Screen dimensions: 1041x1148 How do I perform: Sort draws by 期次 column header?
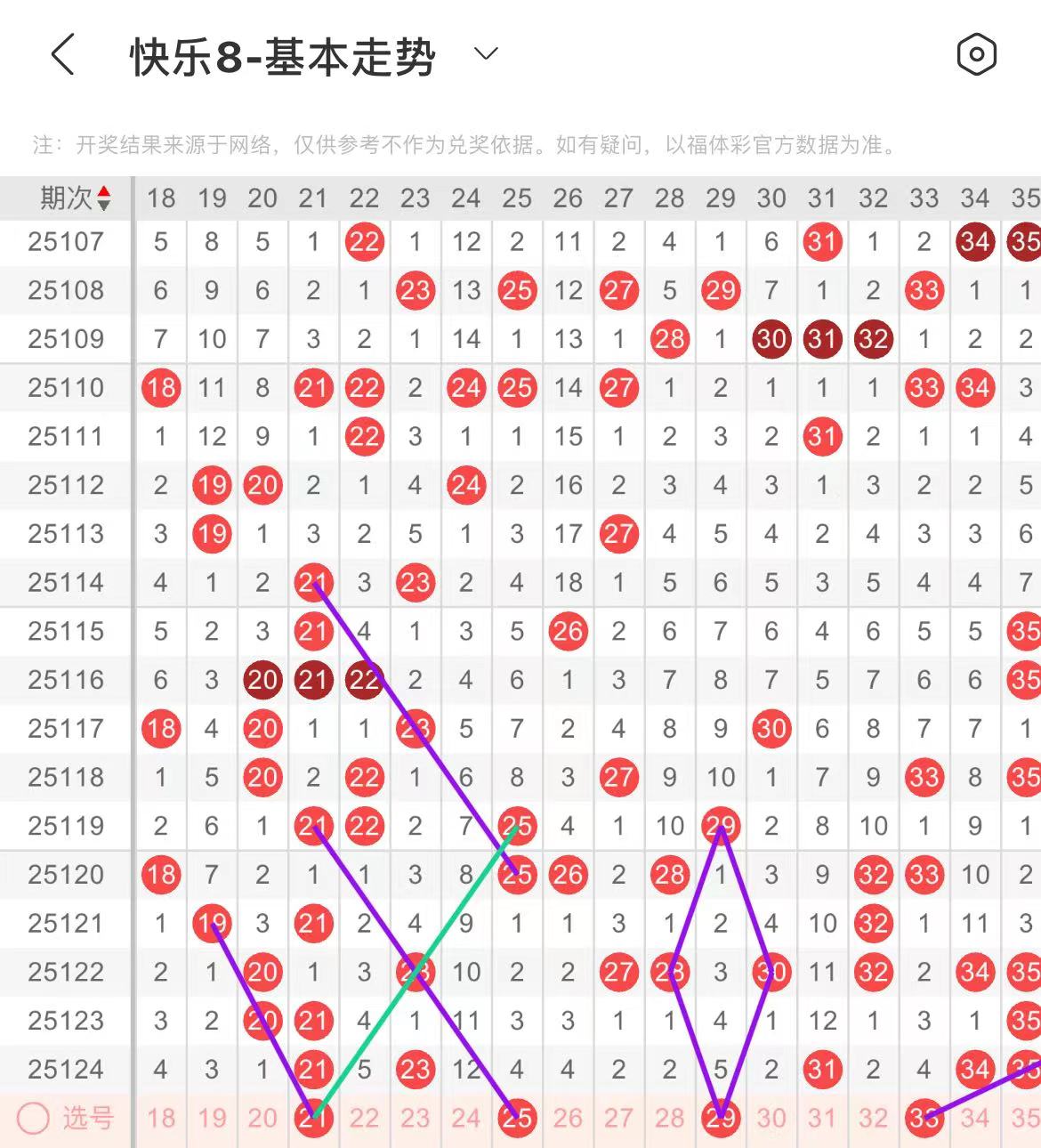coord(75,198)
